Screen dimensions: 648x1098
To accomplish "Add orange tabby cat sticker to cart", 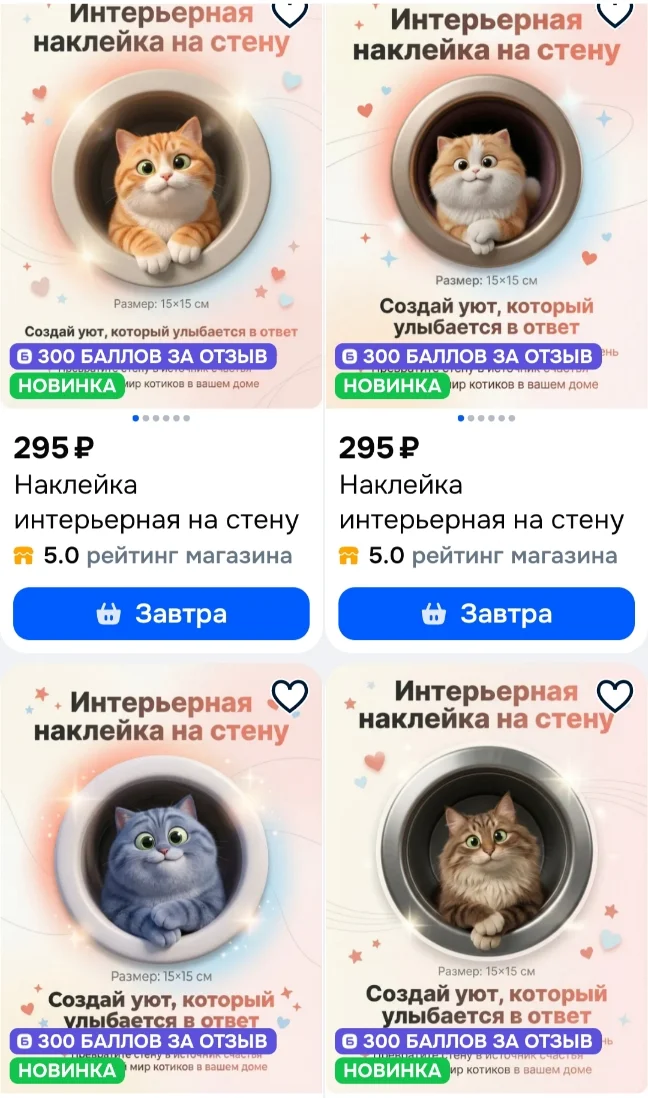I will point(161,614).
